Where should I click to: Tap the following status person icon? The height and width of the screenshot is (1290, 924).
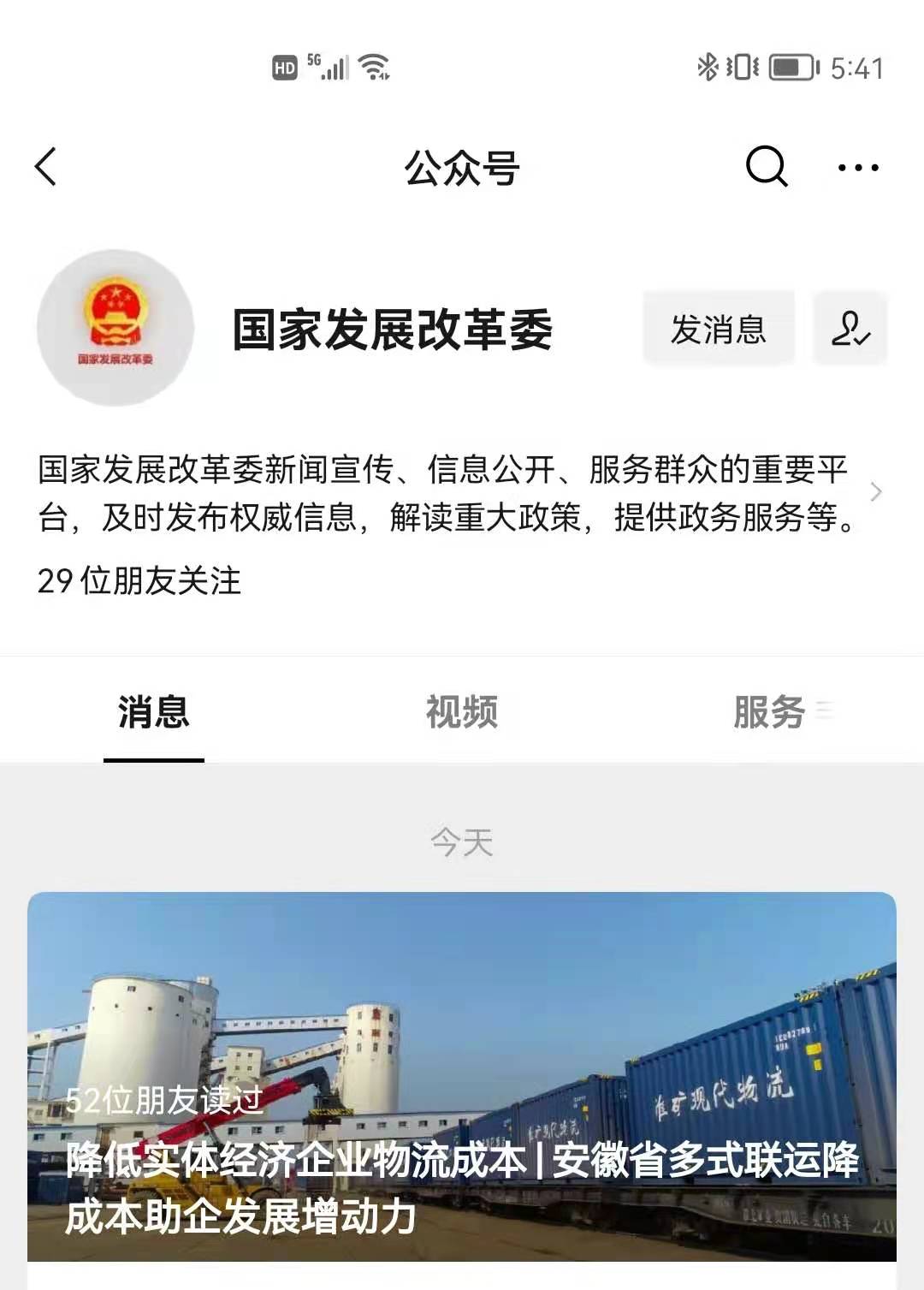pos(850,330)
